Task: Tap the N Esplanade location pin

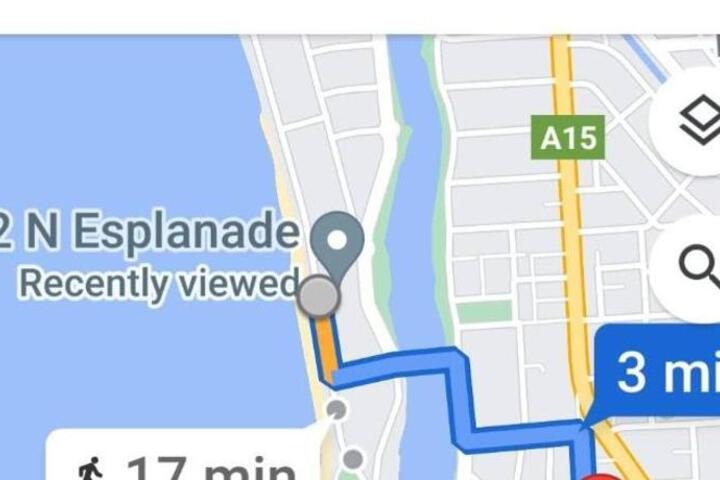Action: coord(338,243)
